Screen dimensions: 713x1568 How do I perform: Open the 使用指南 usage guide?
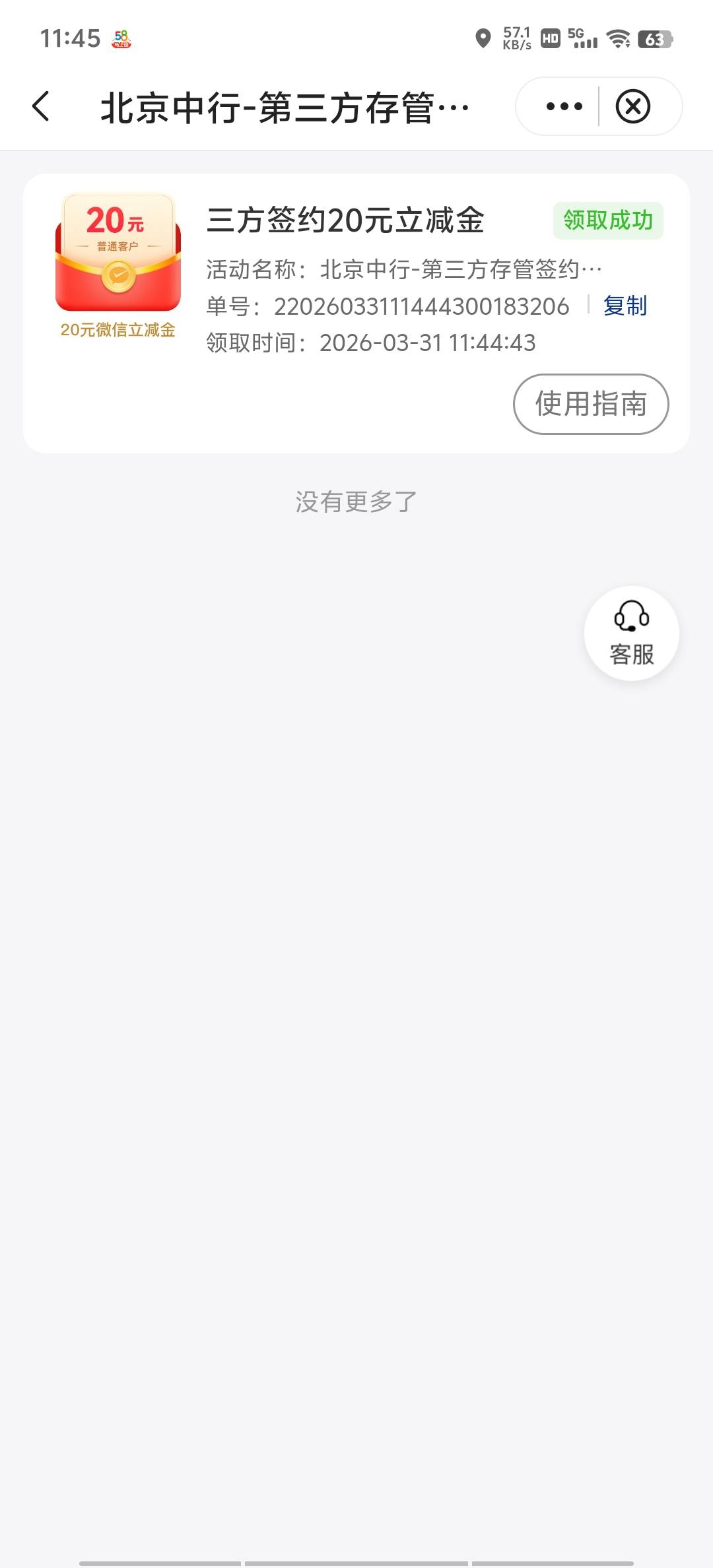[x=590, y=404]
